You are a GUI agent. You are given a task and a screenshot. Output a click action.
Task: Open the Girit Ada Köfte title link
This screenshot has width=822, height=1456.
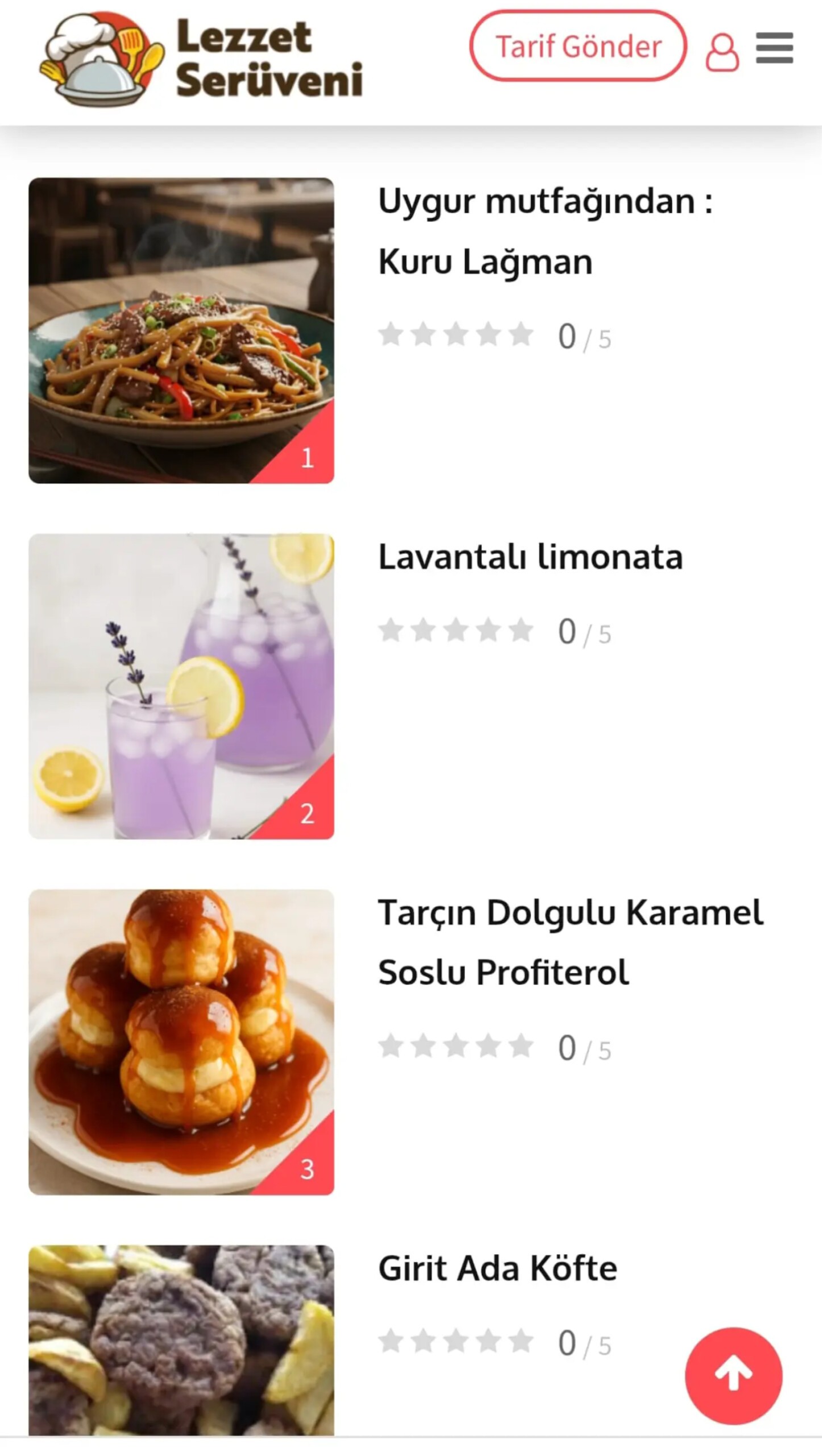(497, 1268)
